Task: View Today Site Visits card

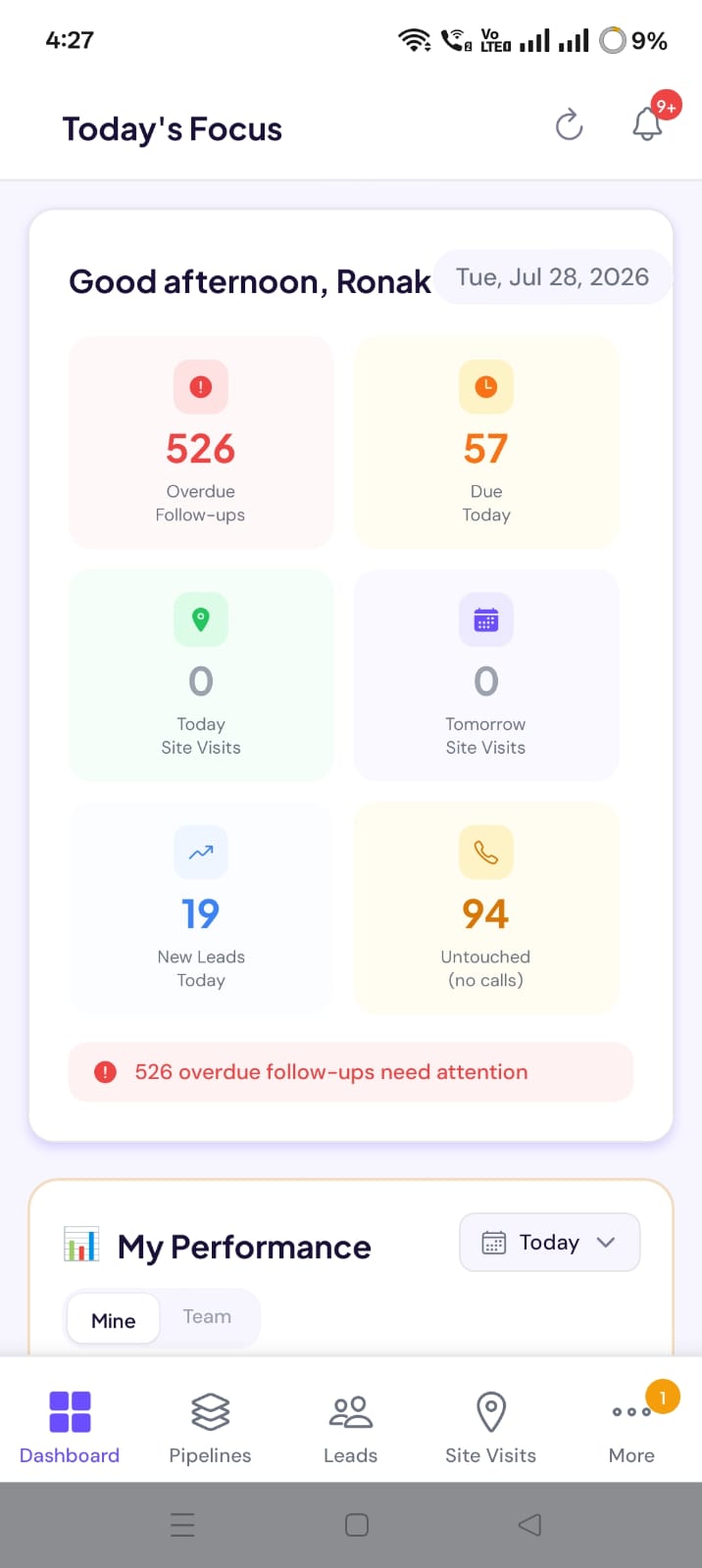Action: 201,675
